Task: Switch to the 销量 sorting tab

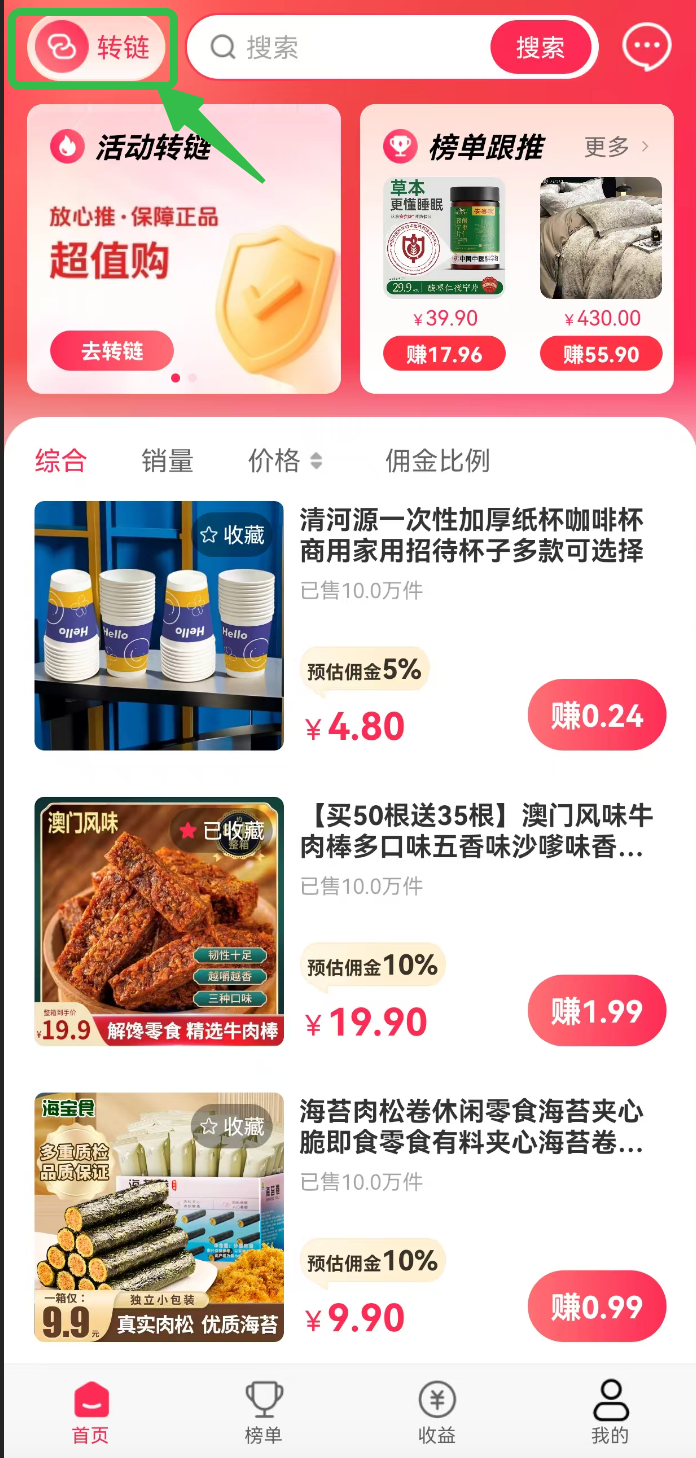Action: click(x=167, y=460)
